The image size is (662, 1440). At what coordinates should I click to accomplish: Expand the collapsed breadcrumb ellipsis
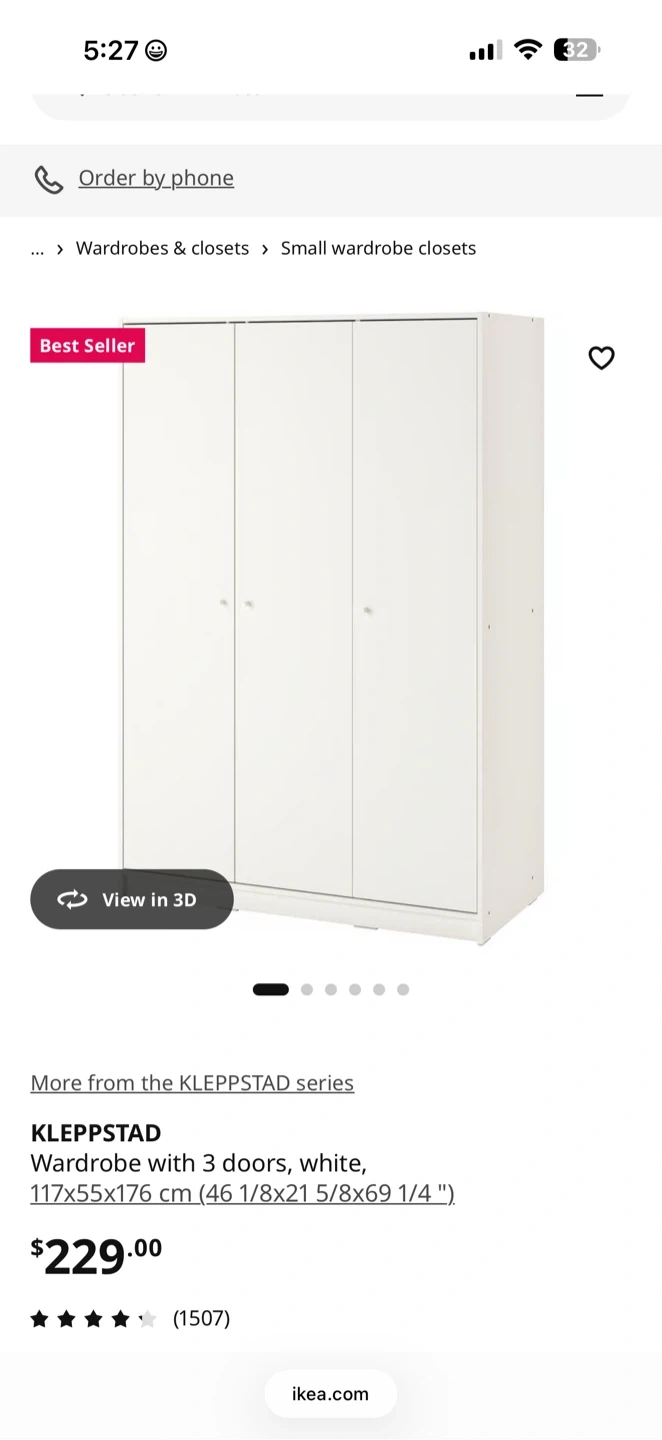(x=37, y=249)
